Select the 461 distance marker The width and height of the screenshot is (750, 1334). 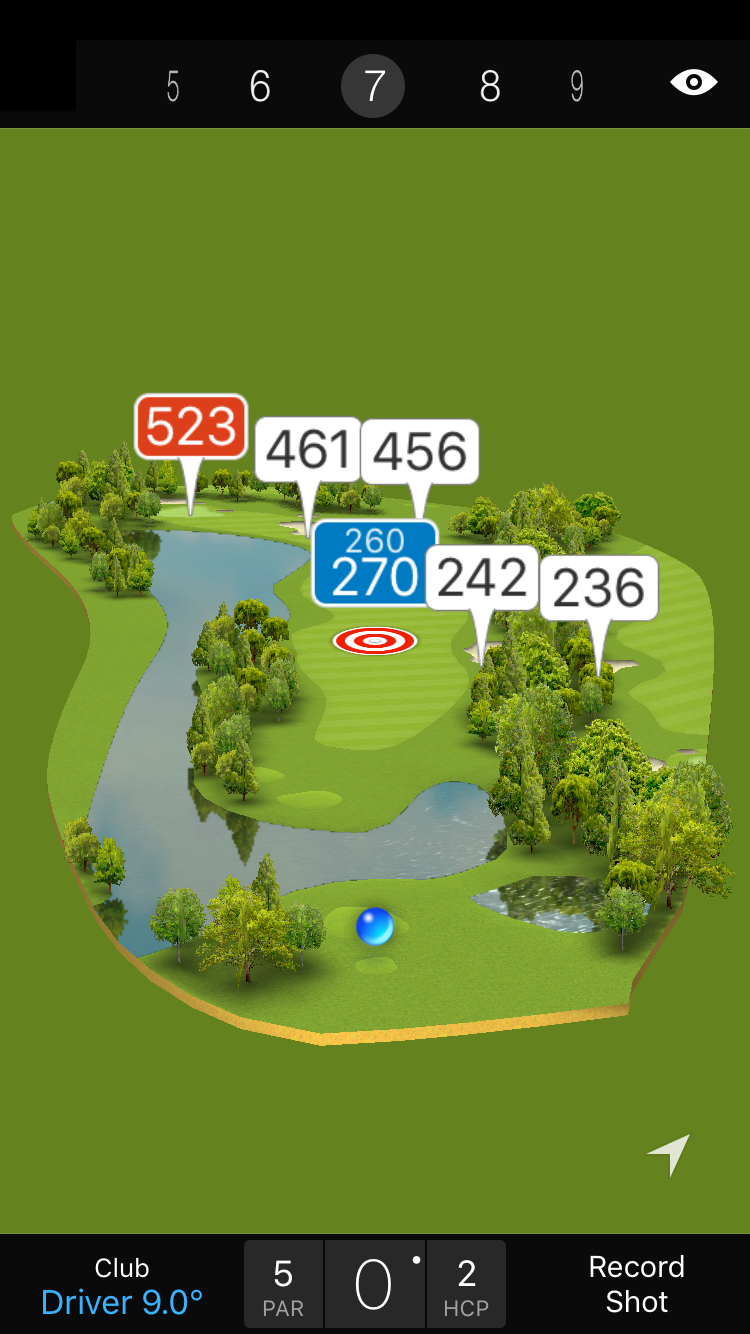coord(308,449)
